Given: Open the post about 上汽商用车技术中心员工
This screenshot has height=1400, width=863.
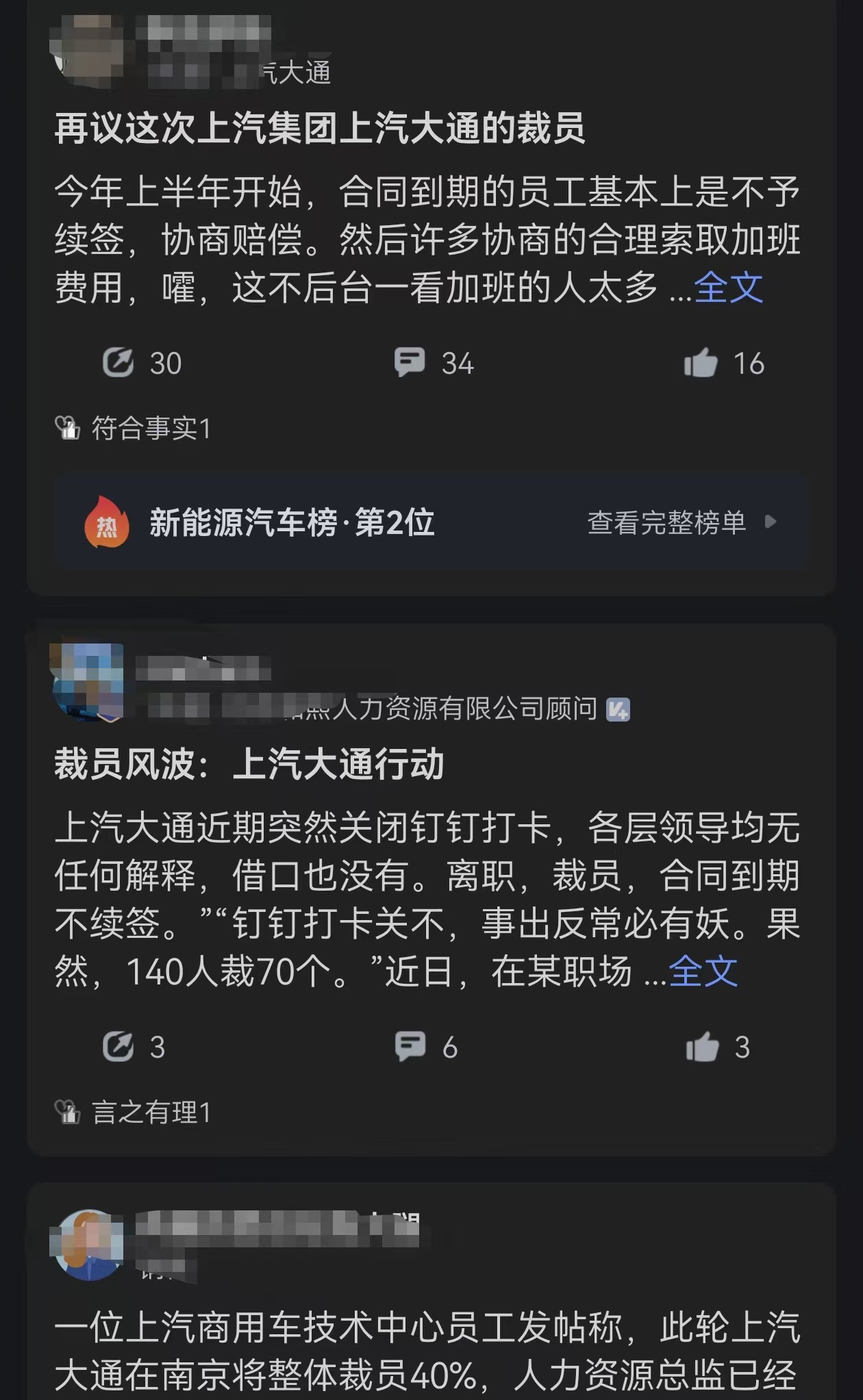Looking at the screenshot, I should click(x=427, y=1352).
